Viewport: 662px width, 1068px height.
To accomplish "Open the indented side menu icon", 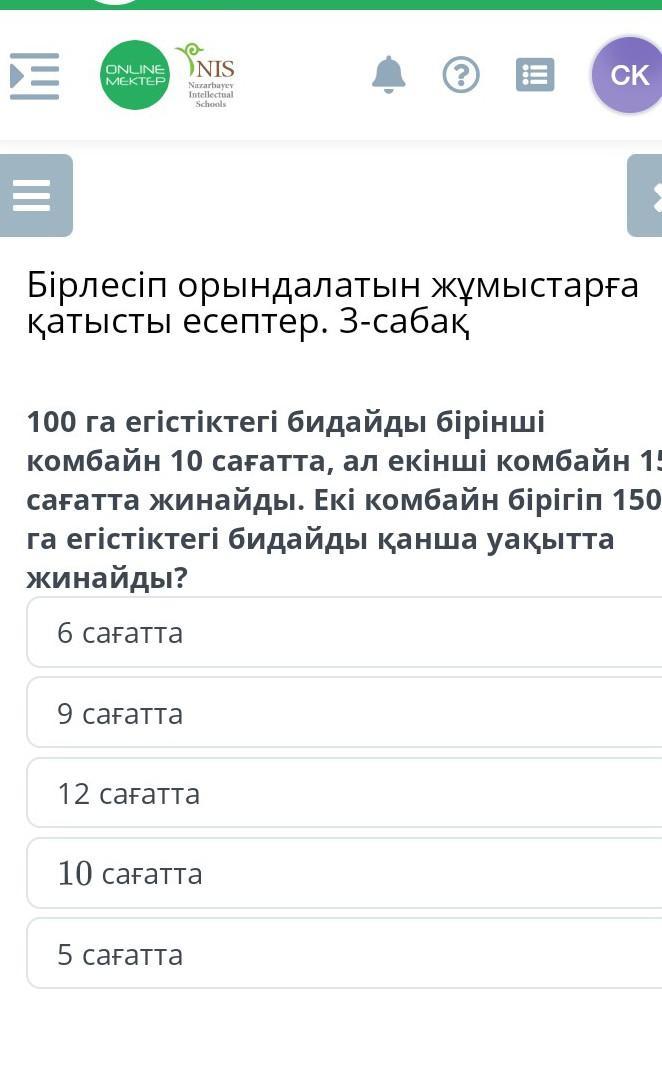I will click(34, 76).
